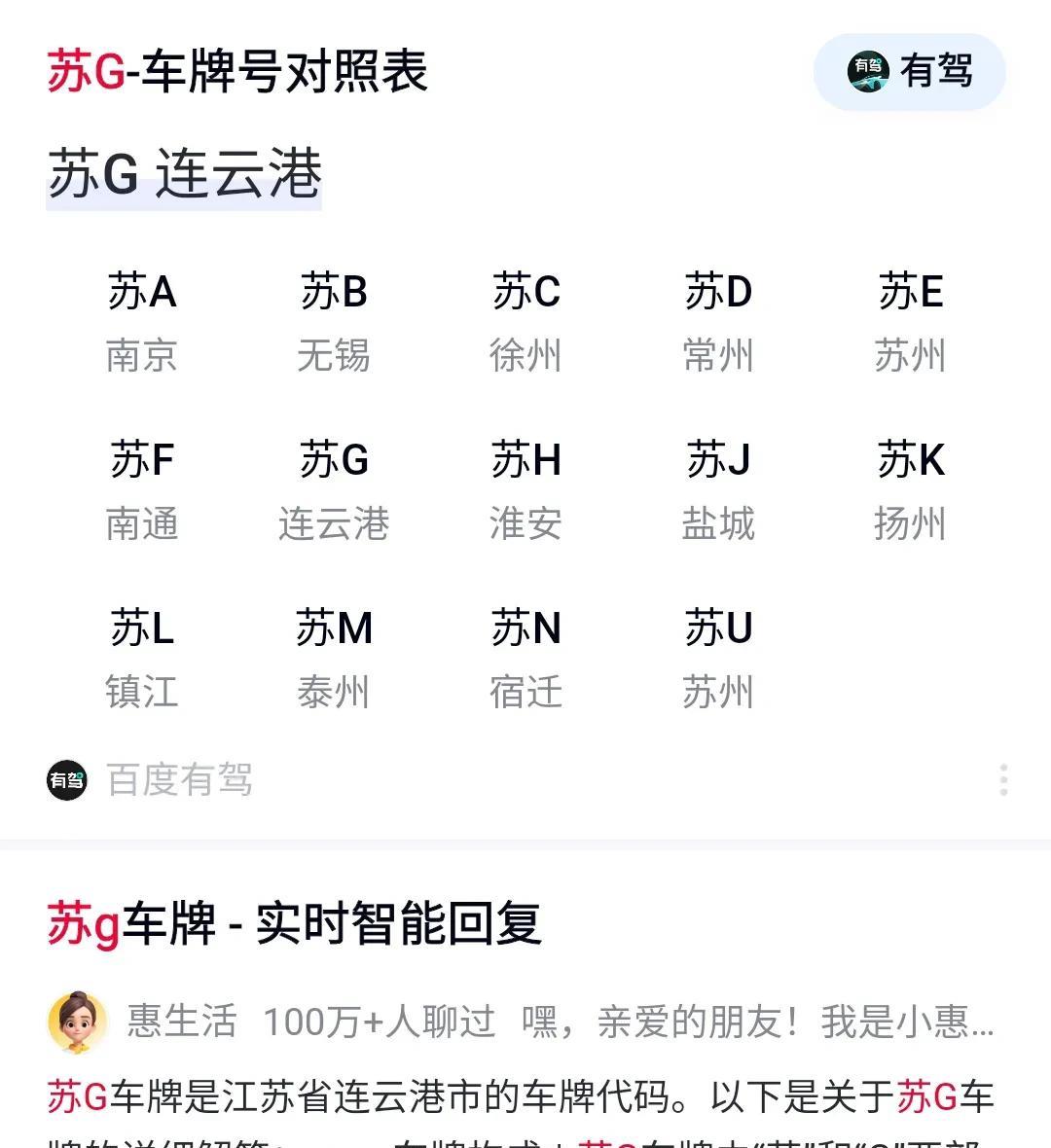
Task: Select the 苏A 南京 plate entry
Action: pyautogui.click(x=141, y=321)
